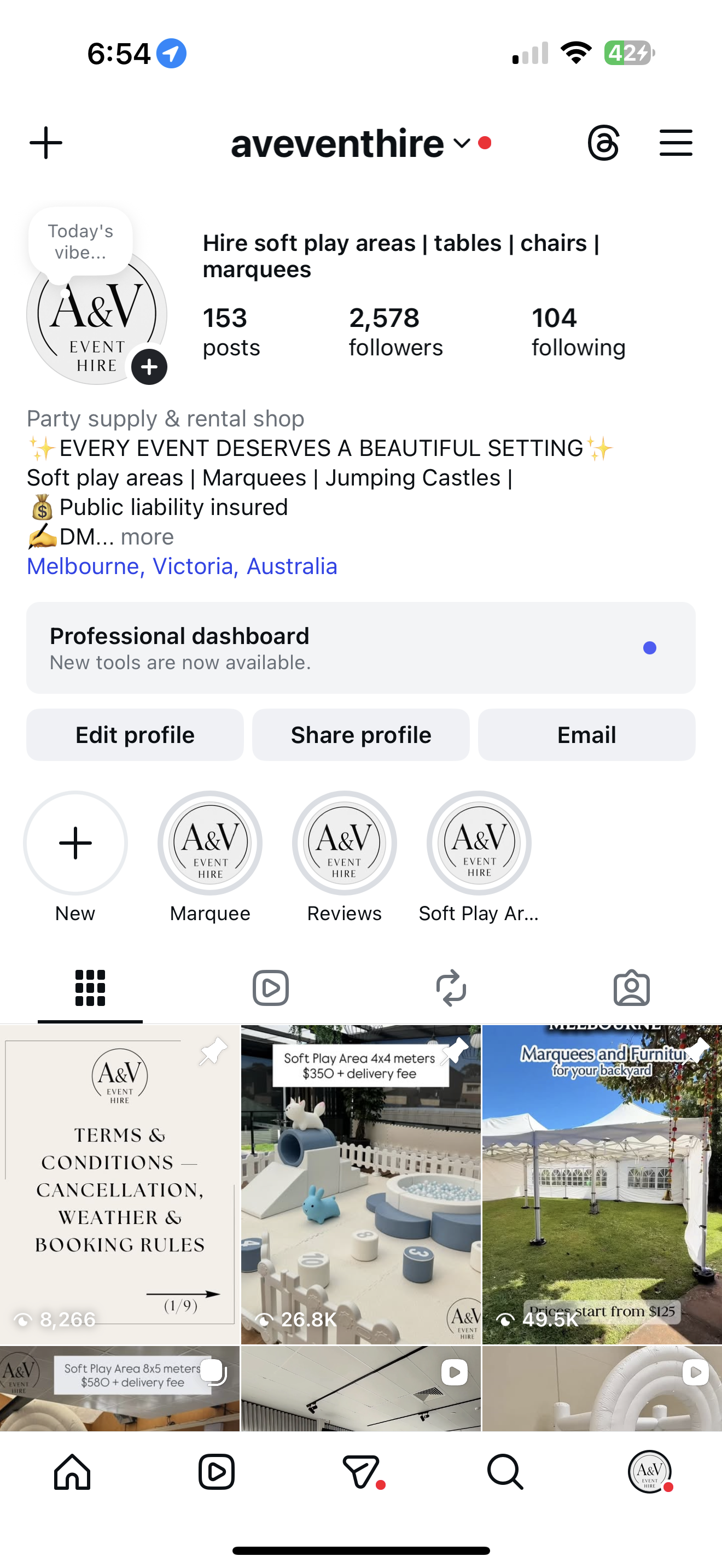This screenshot has height=1568, width=722.
Task: Tap the Email button
Action: pos(586,735)
